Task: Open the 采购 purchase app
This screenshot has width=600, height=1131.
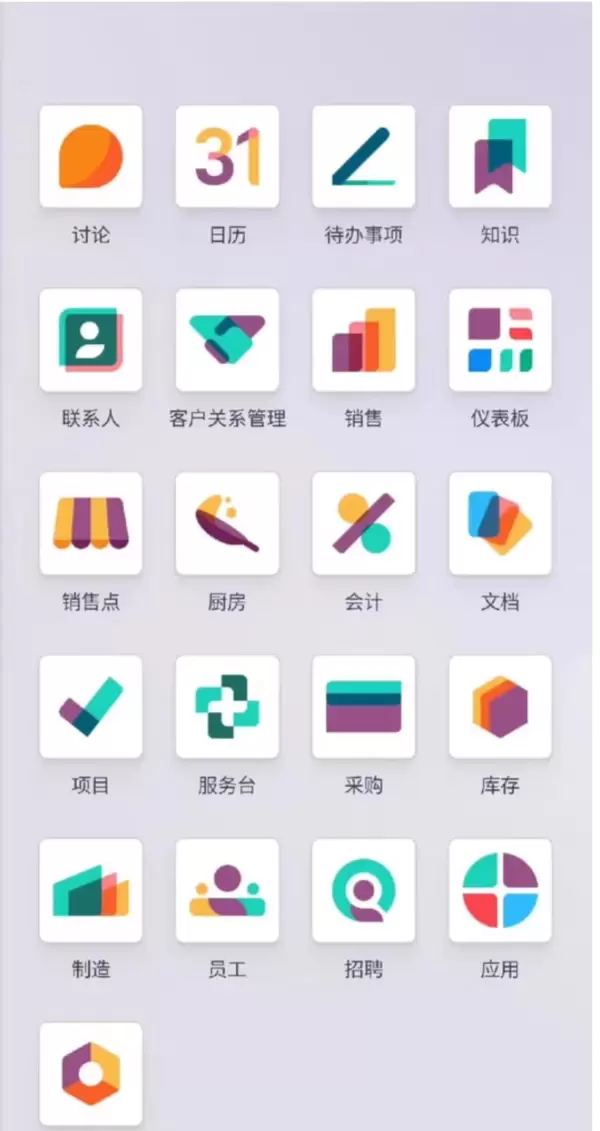Action: click(x=363, y=707)
